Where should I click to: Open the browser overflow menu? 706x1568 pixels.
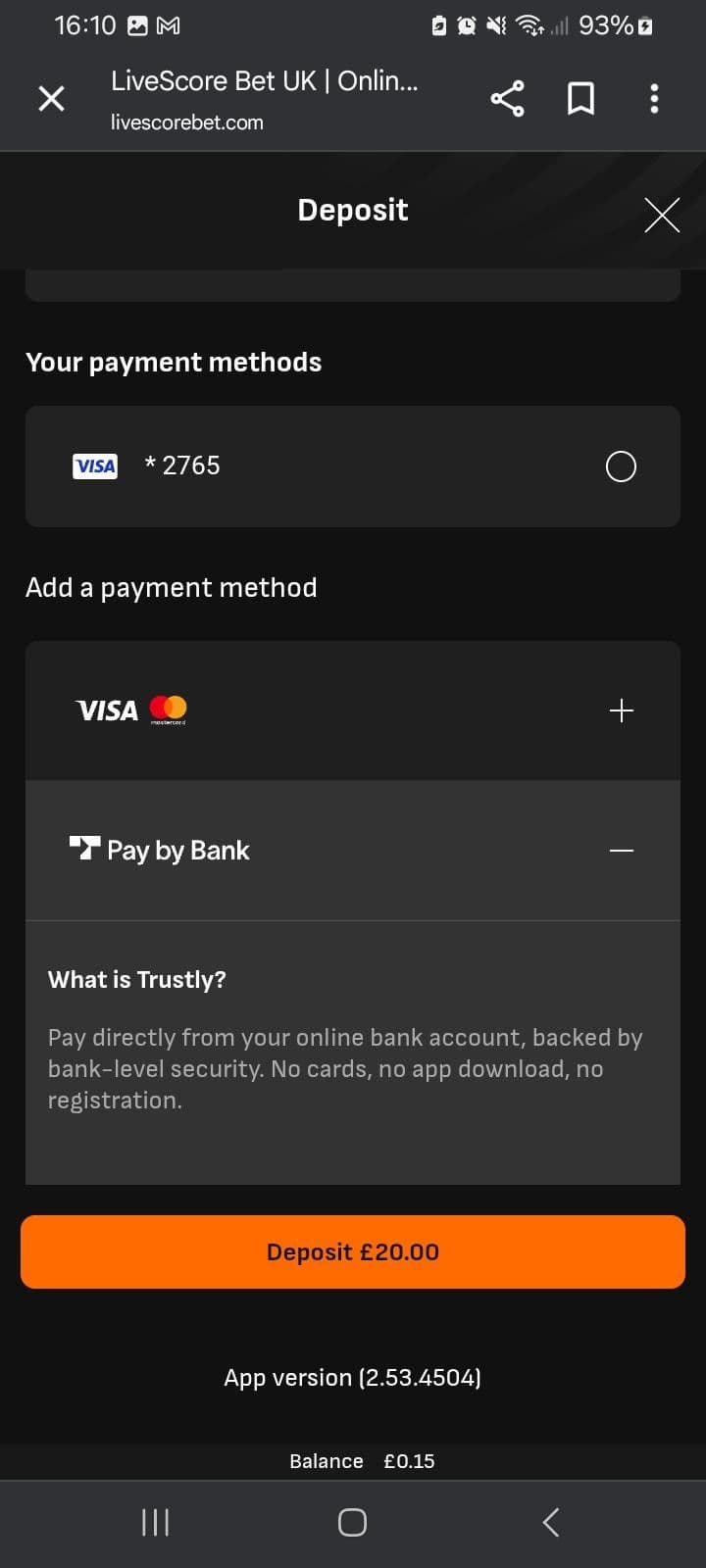coord(653,98)
